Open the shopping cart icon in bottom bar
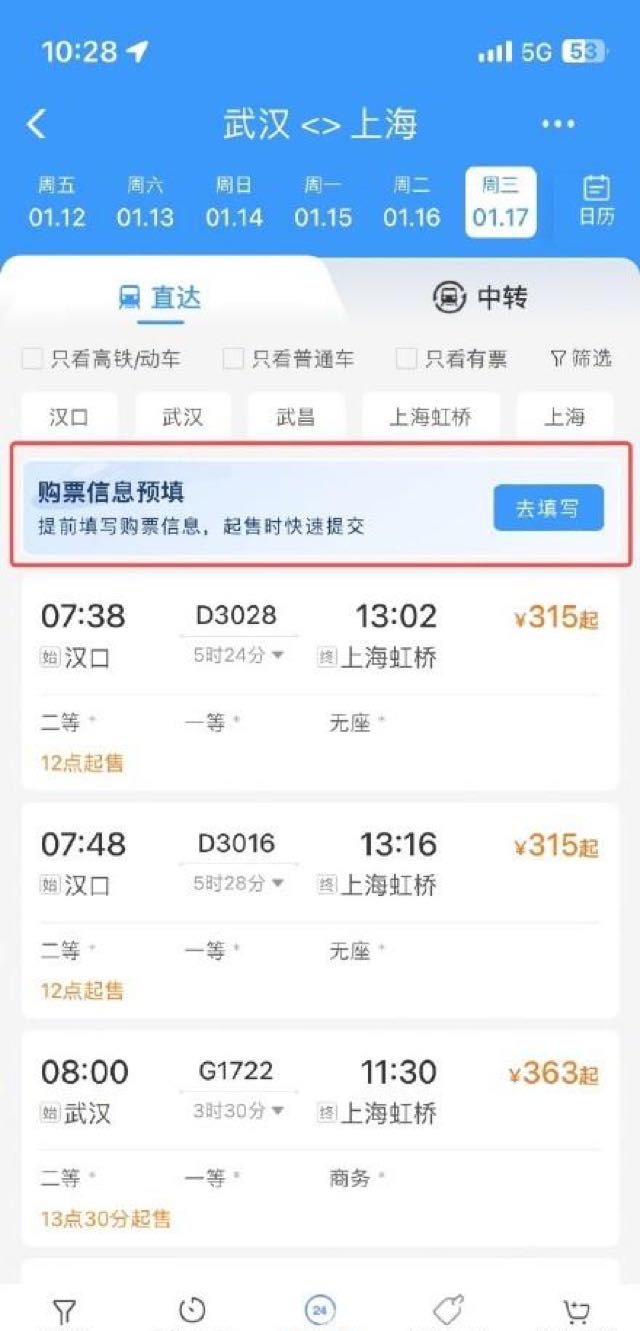This screenshot has height=1331, width=640. point(576,1310)
